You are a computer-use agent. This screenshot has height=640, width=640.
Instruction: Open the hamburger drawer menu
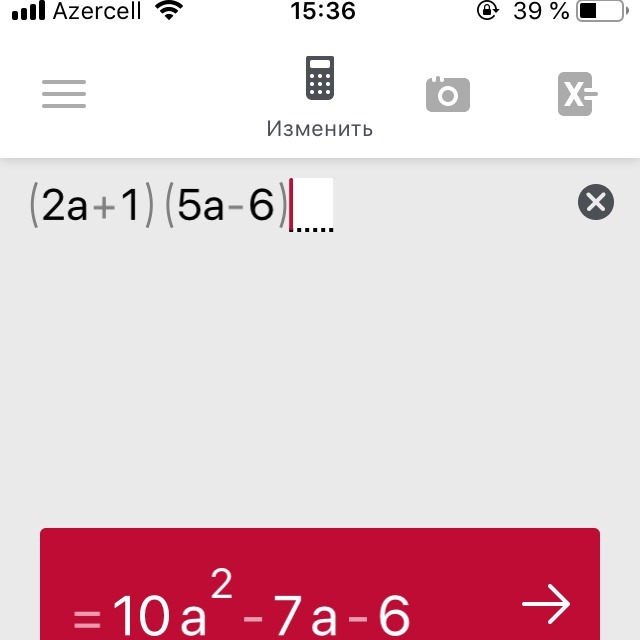[x=64, y=94]
